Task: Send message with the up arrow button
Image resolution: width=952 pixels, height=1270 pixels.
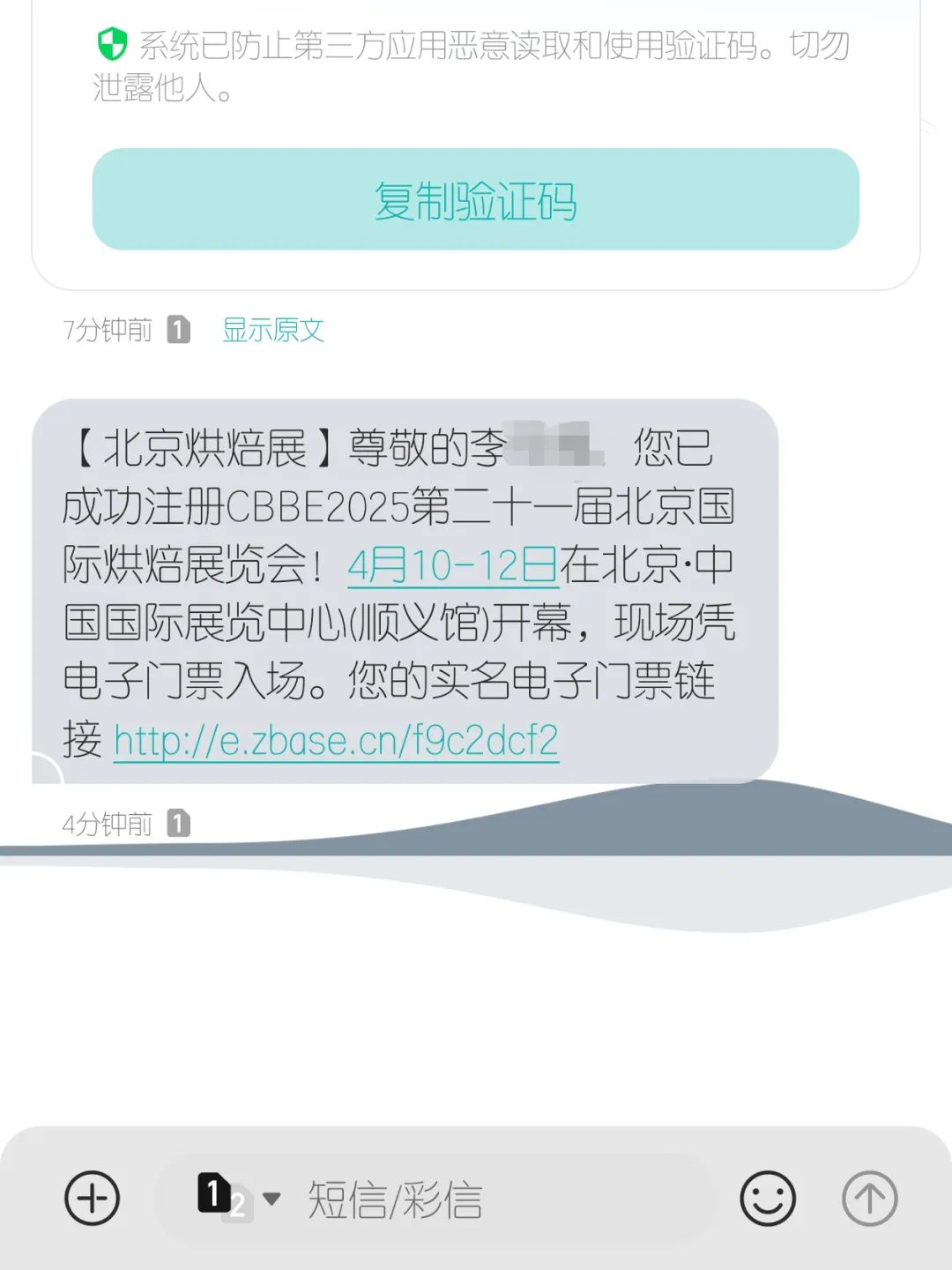Action: pyautogui.click(x=869, y=1198)
